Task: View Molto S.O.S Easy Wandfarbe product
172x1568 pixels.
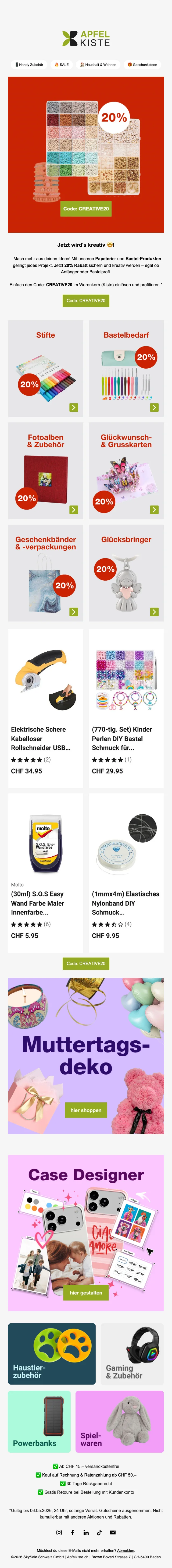Action: (46, 873)
